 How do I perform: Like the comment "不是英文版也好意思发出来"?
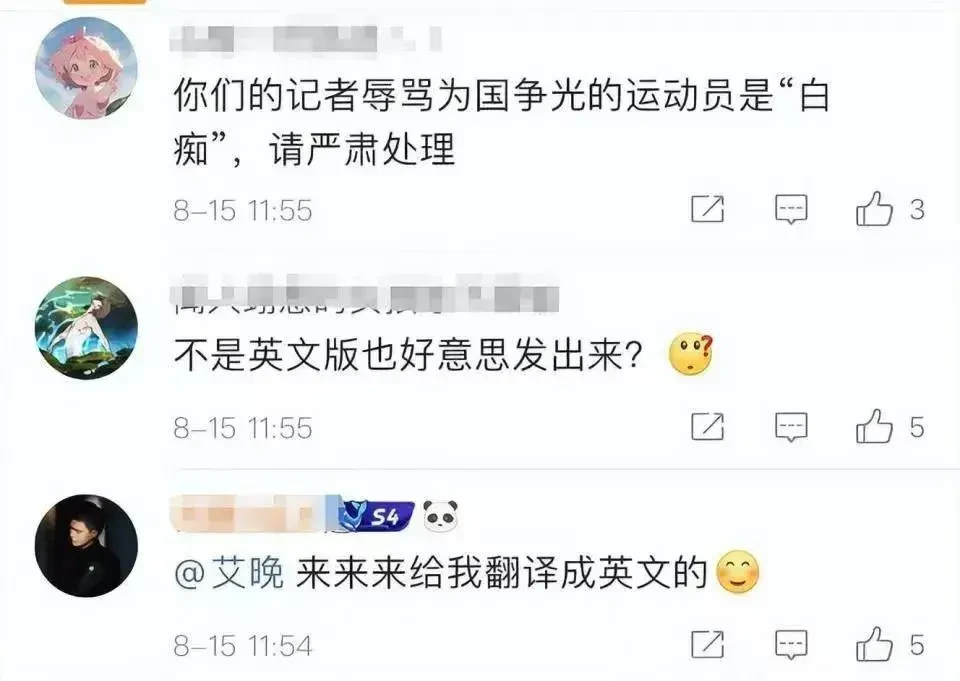pyautogui.click(x=874, y=427)
